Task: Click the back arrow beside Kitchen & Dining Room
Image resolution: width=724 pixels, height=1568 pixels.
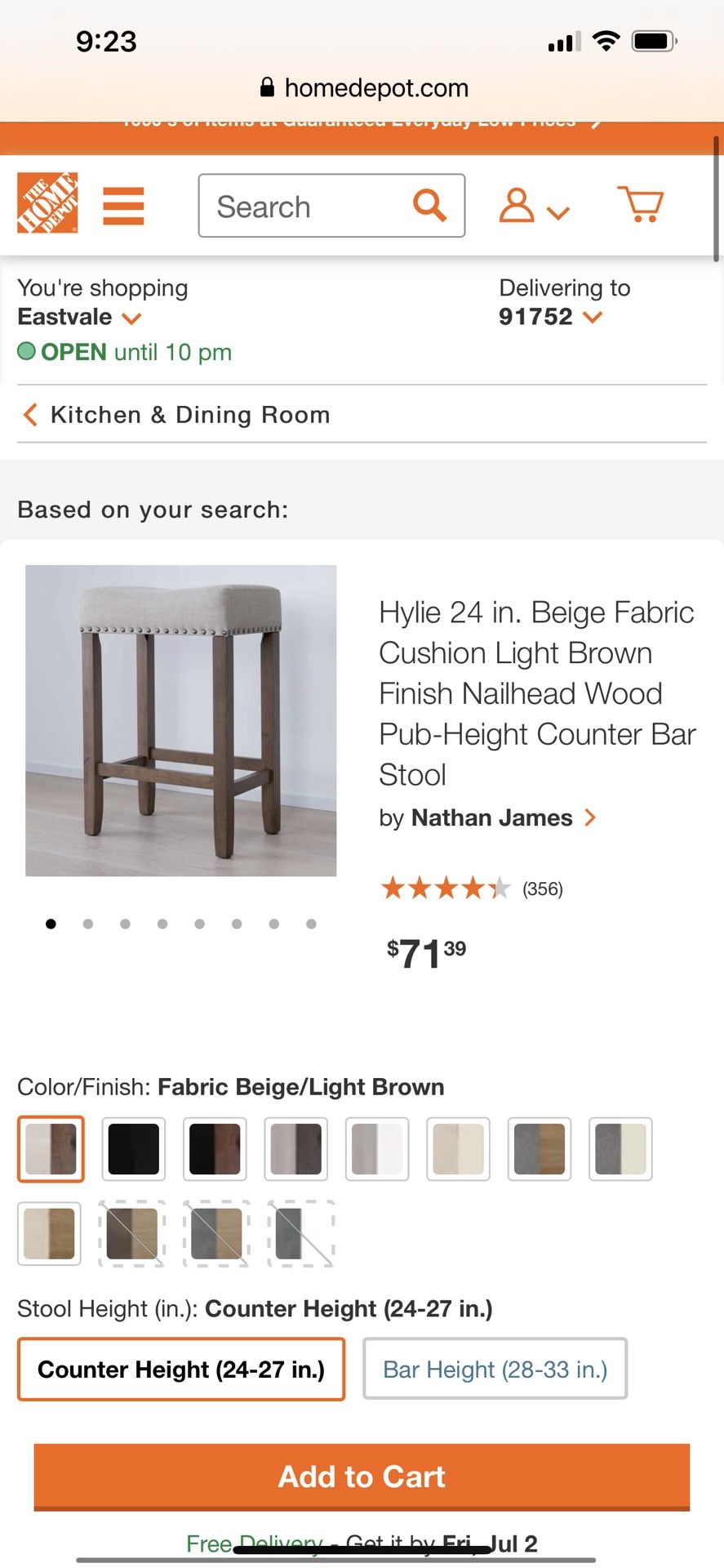Action: click(x=29, y=415)
